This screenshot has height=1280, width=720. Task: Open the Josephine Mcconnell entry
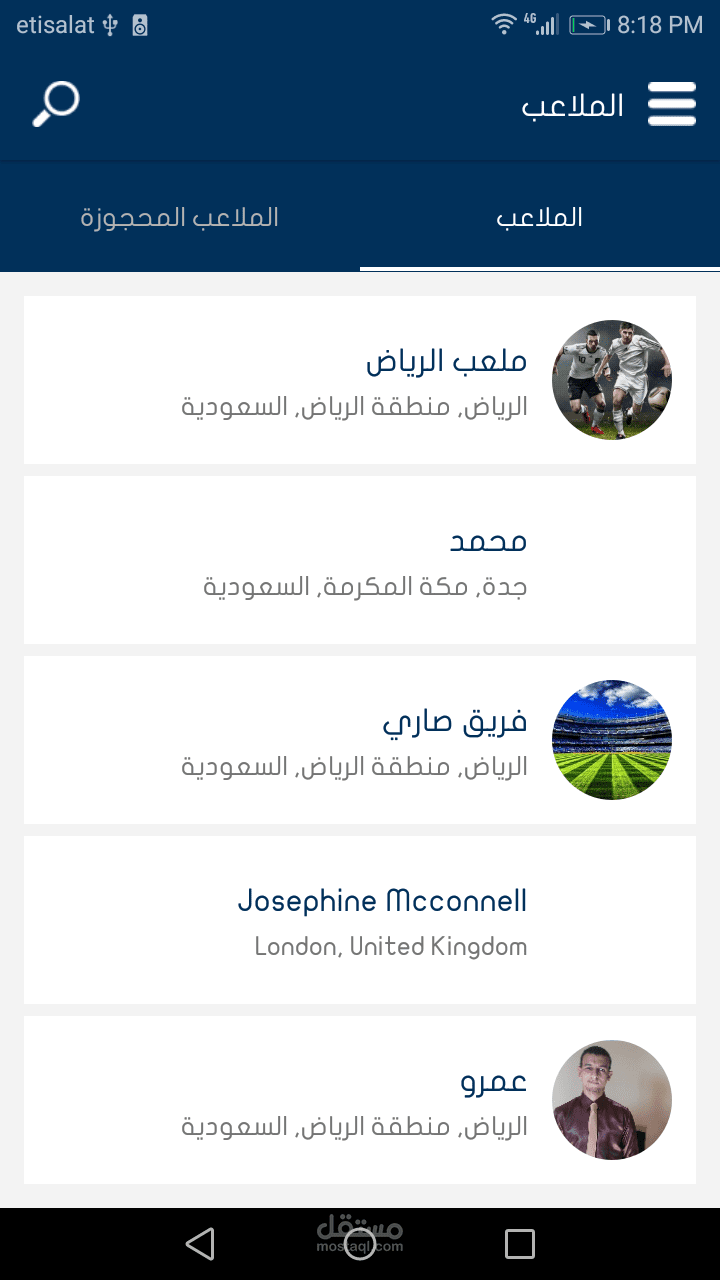[x=360, y=920]
